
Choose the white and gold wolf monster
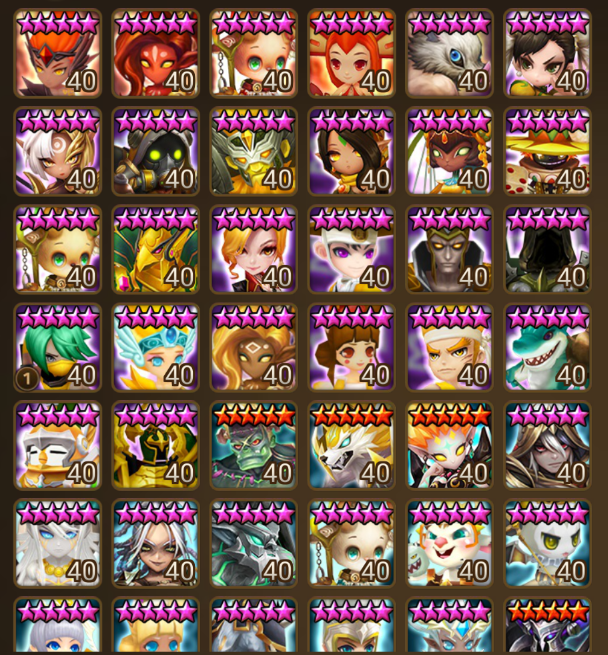351,447
